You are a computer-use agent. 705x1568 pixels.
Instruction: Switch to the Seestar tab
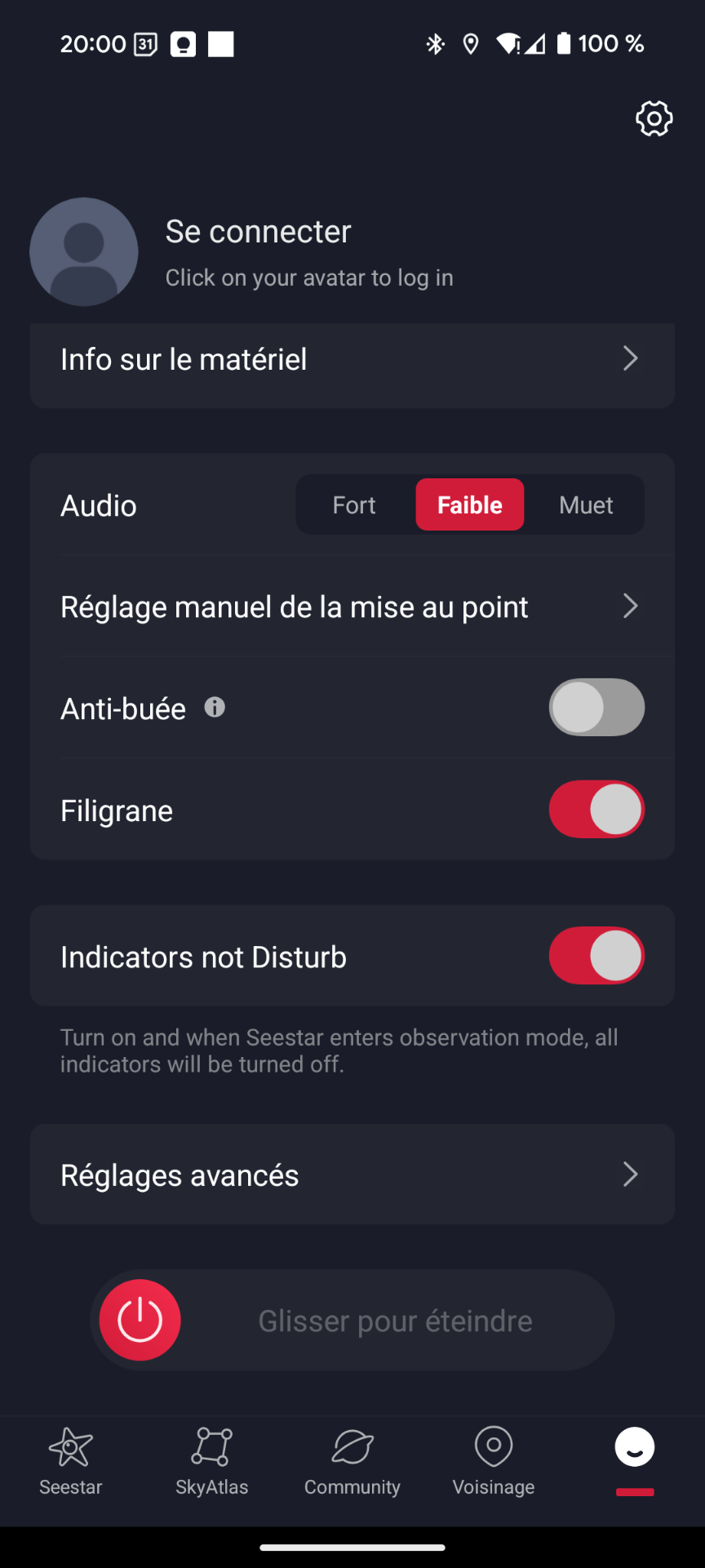click(x=71, y=1461)
